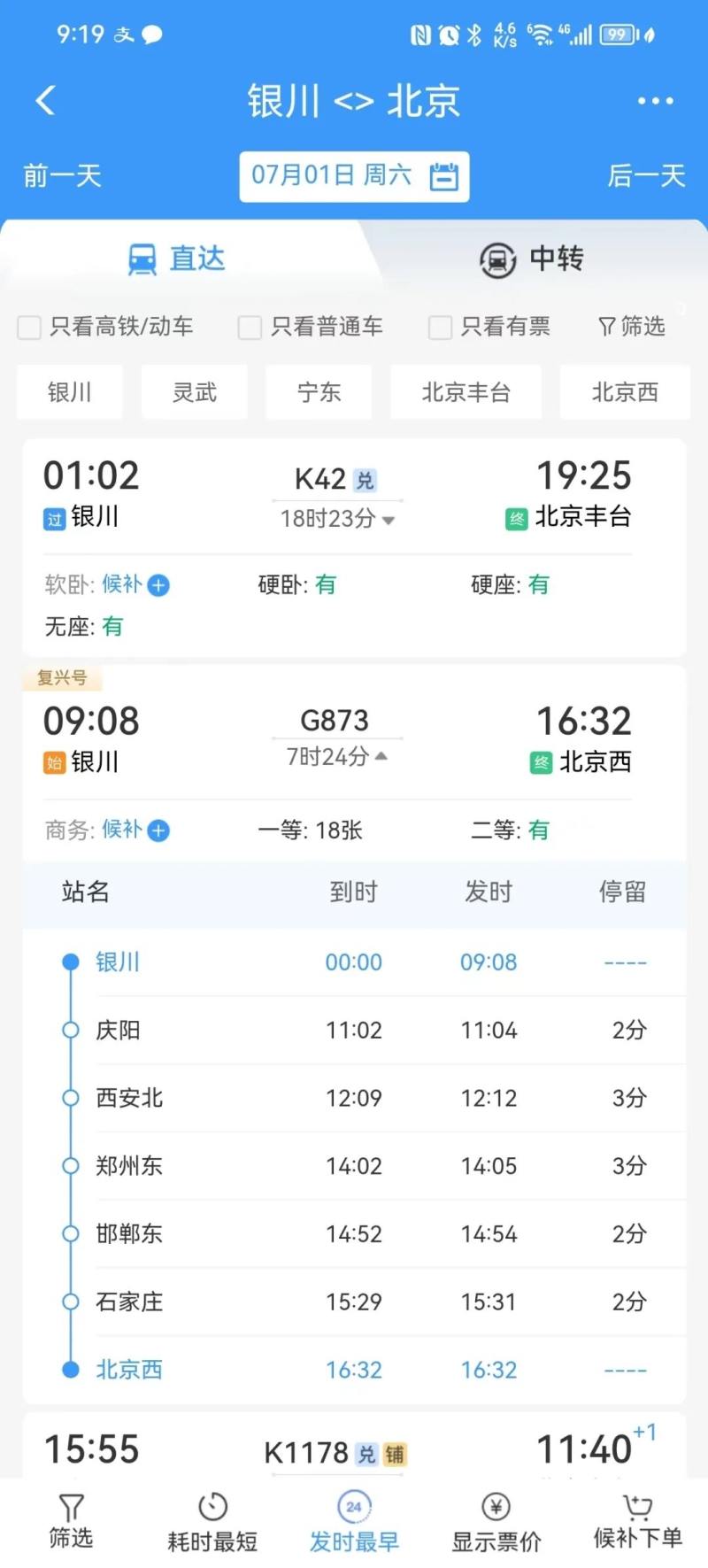The width and height of the screenshot is (708, 1568).
Task: Go to the previous day (前一天)
Action: pyautogui.click(x=62, y=175)
